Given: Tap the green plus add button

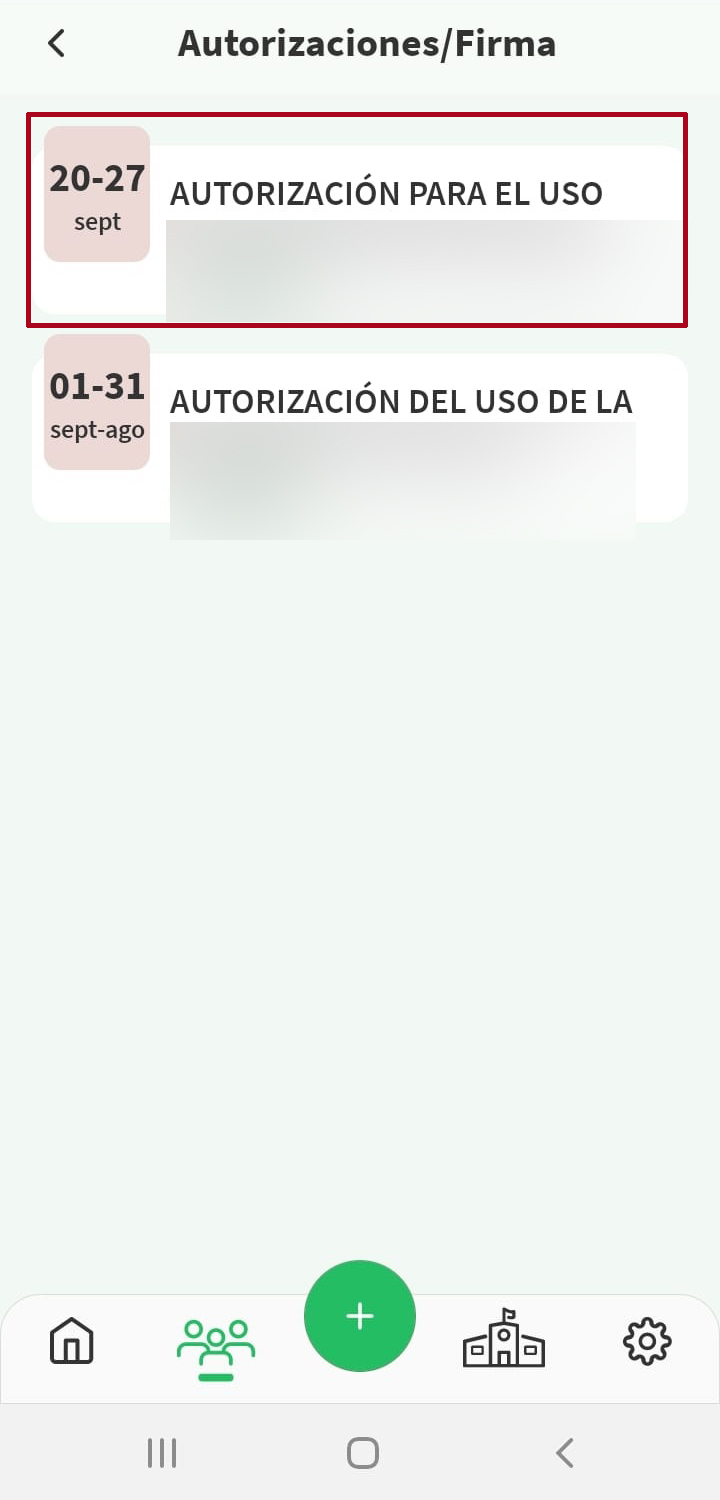Looking at the screenshot, I should tap(360, 1316).
